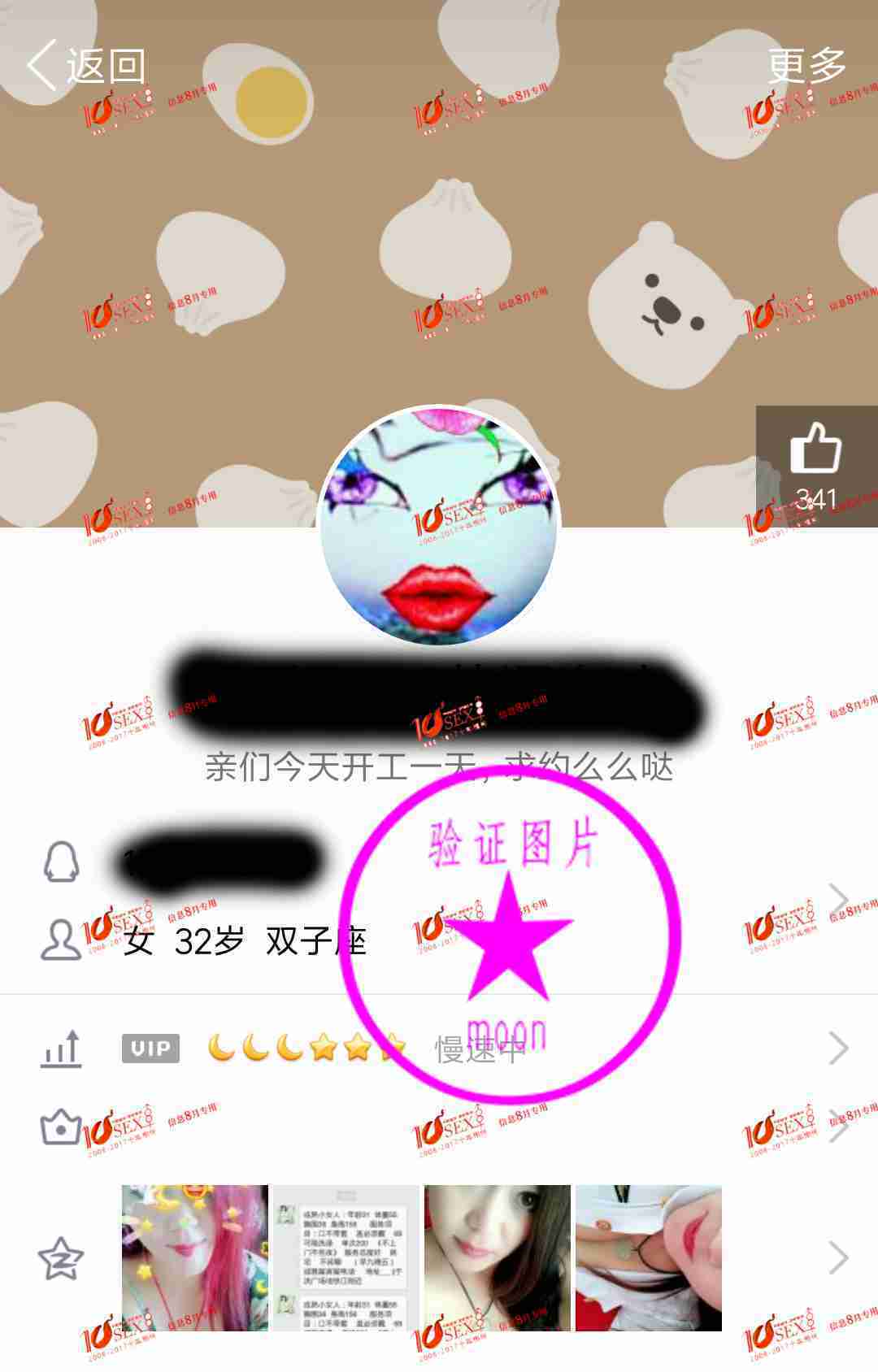Go back using the 返回 button
The image size is (878, 1372).
point(86,65)
